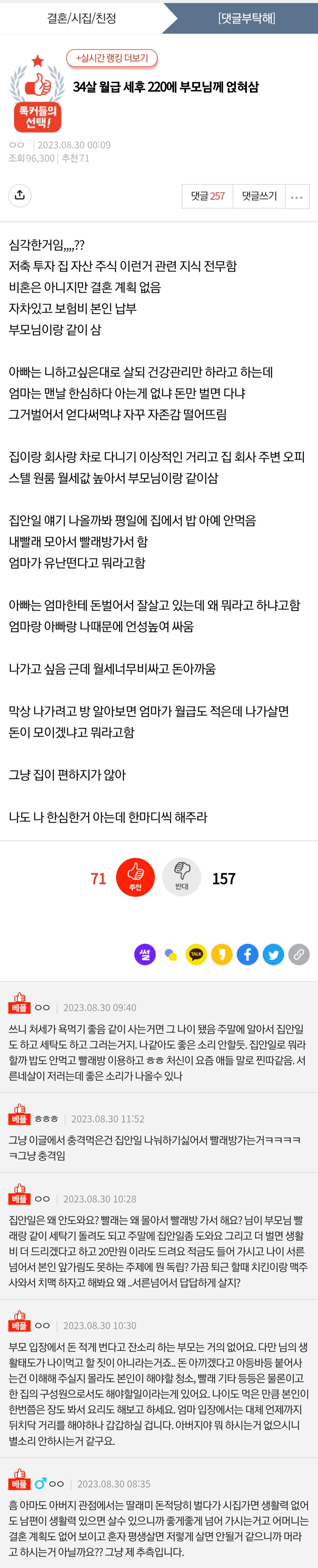Share to Facebook
Screen dimensions: 318x1568
click(247, 954)
